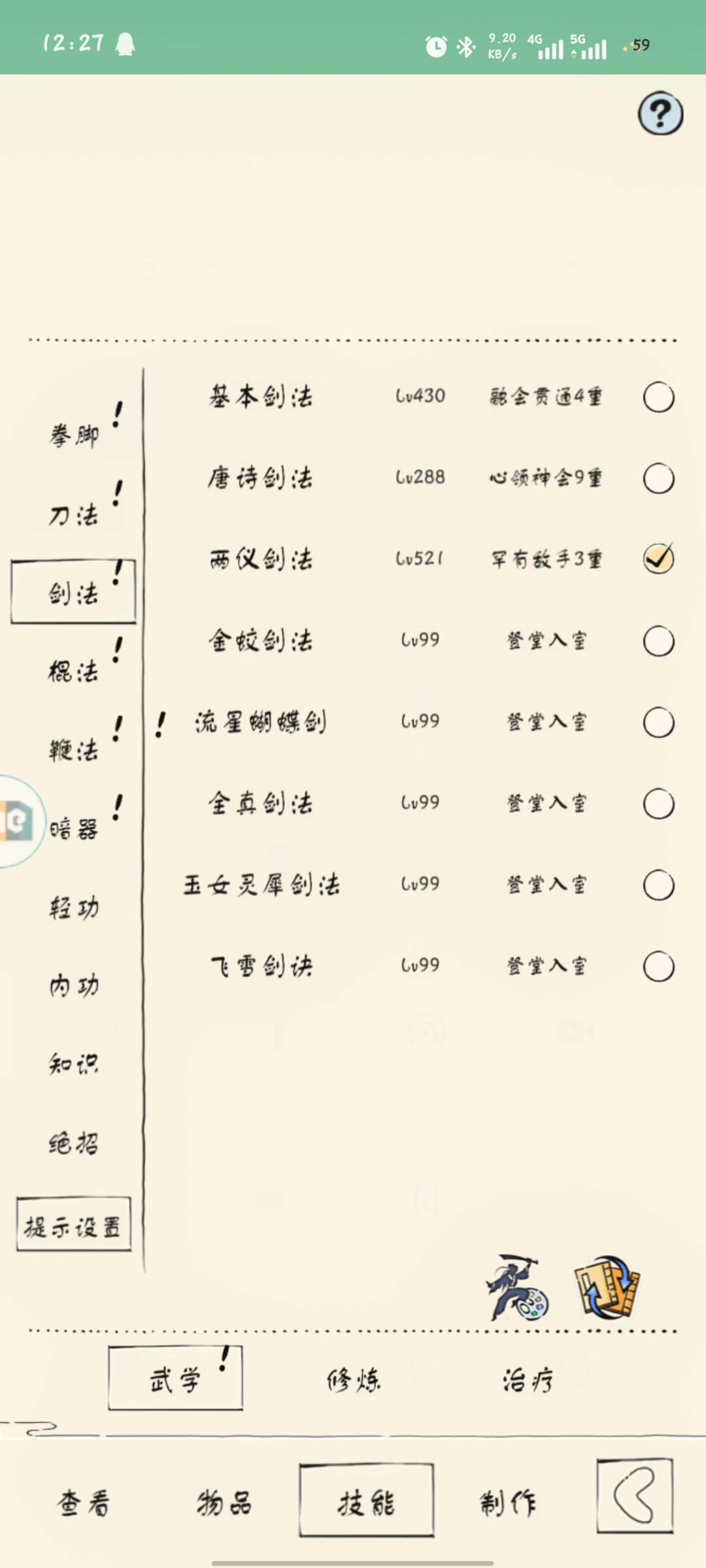Open the 轻功 category

[x=74, y=907]
